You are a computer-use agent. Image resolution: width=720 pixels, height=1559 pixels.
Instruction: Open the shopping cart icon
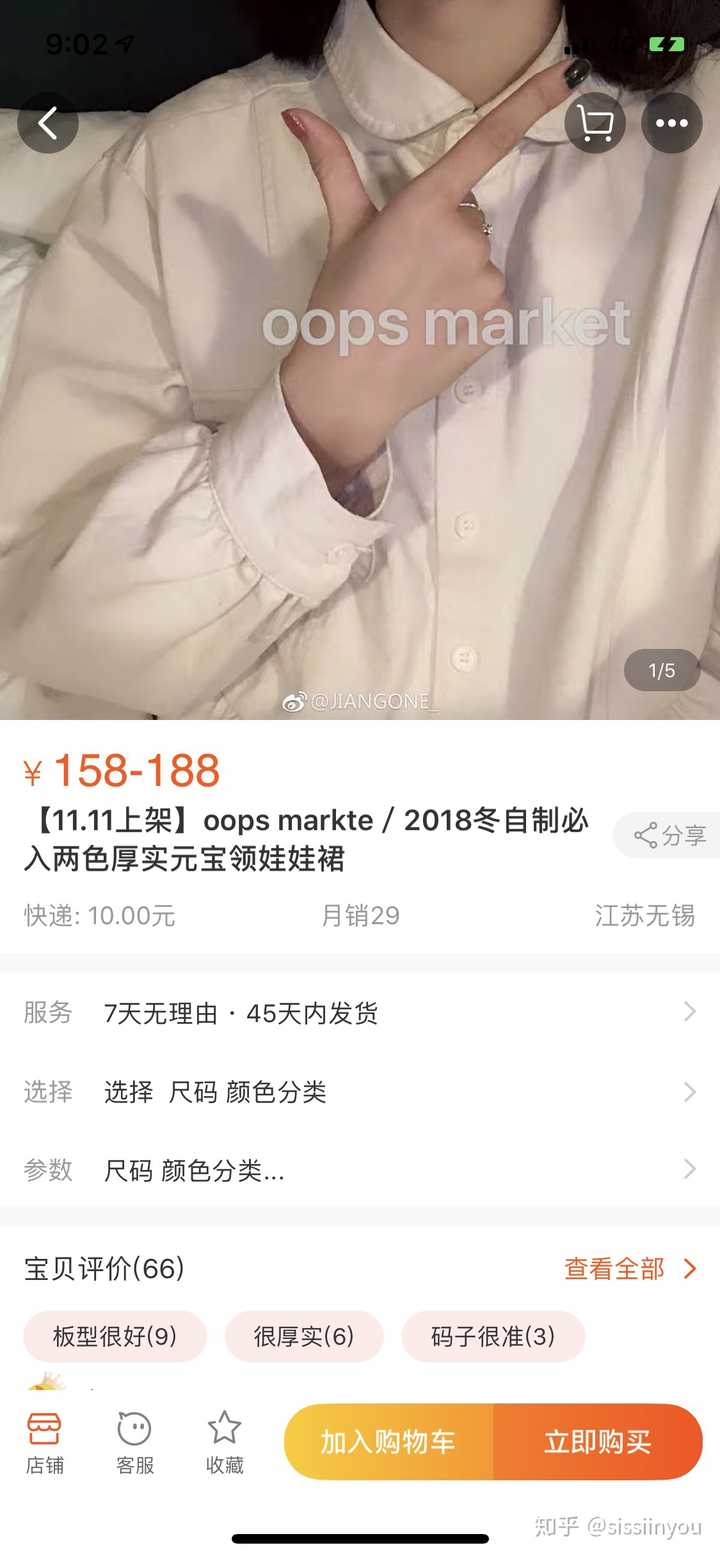tap(595, 124)
